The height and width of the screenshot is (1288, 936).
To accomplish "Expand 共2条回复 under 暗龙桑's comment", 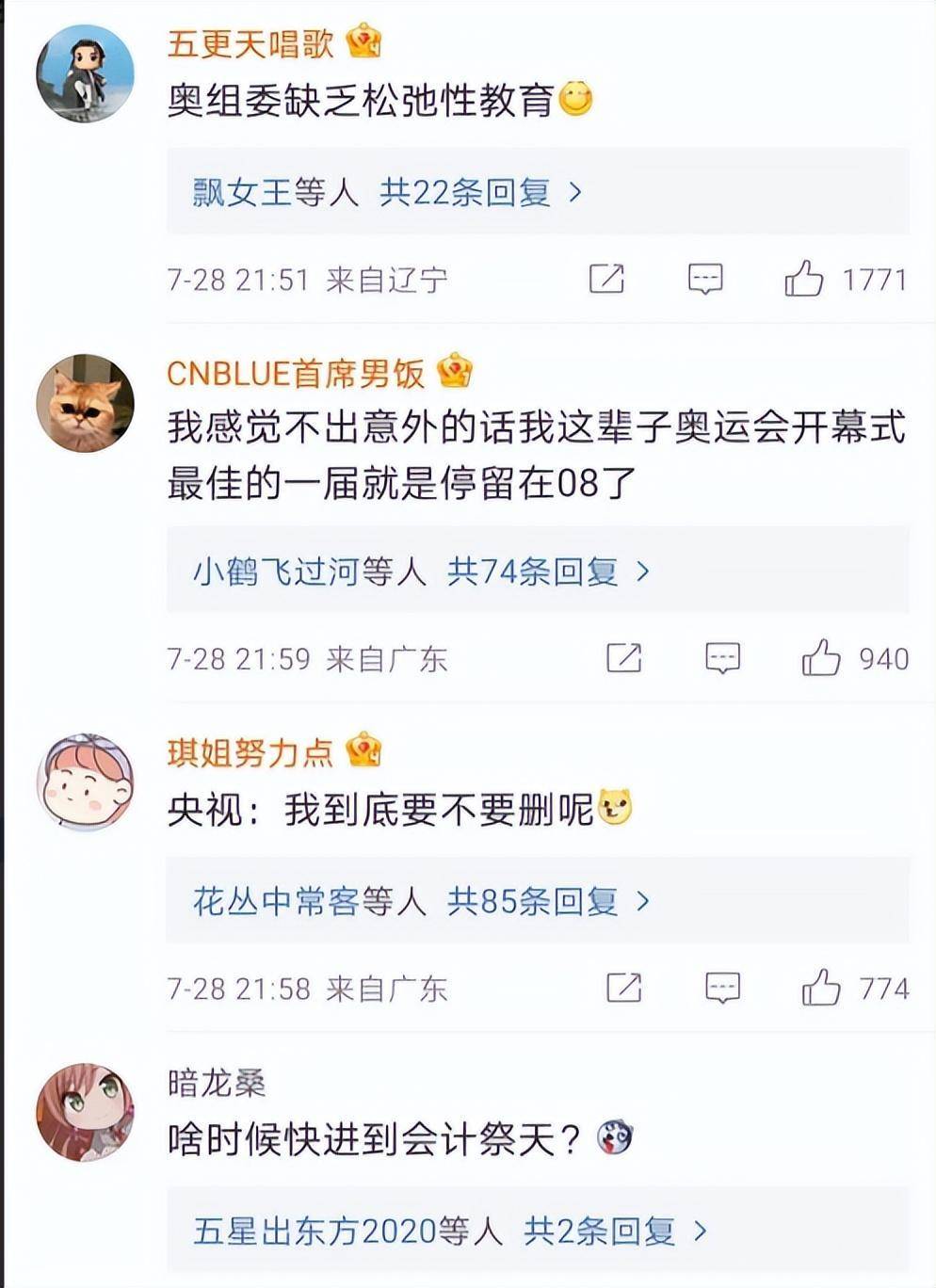I will (614, 1232).
